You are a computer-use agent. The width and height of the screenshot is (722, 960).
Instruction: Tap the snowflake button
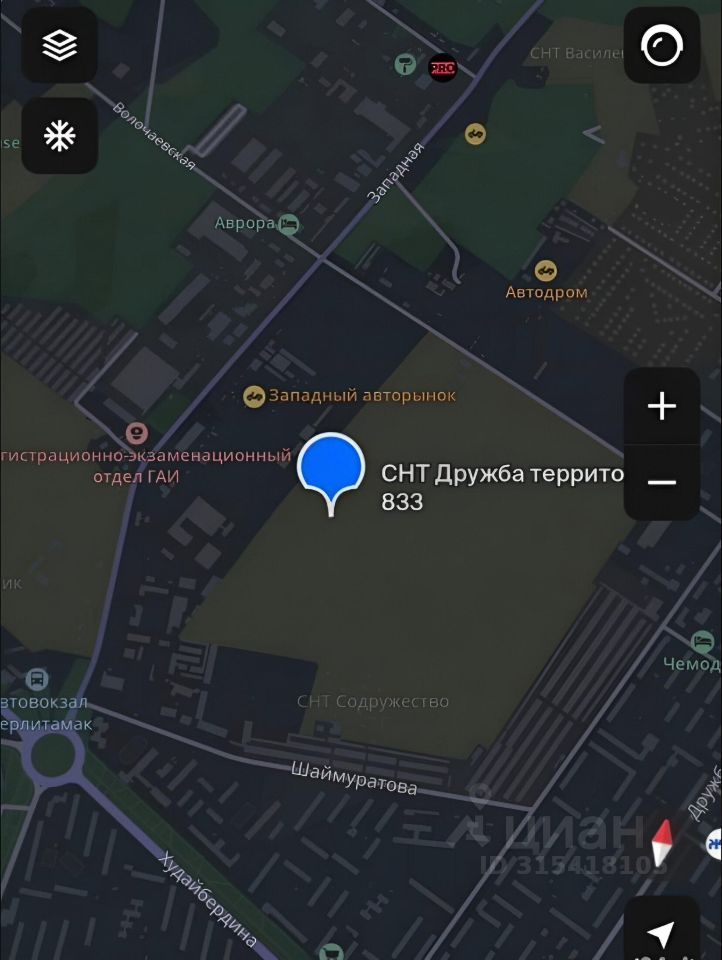(60, 136)
